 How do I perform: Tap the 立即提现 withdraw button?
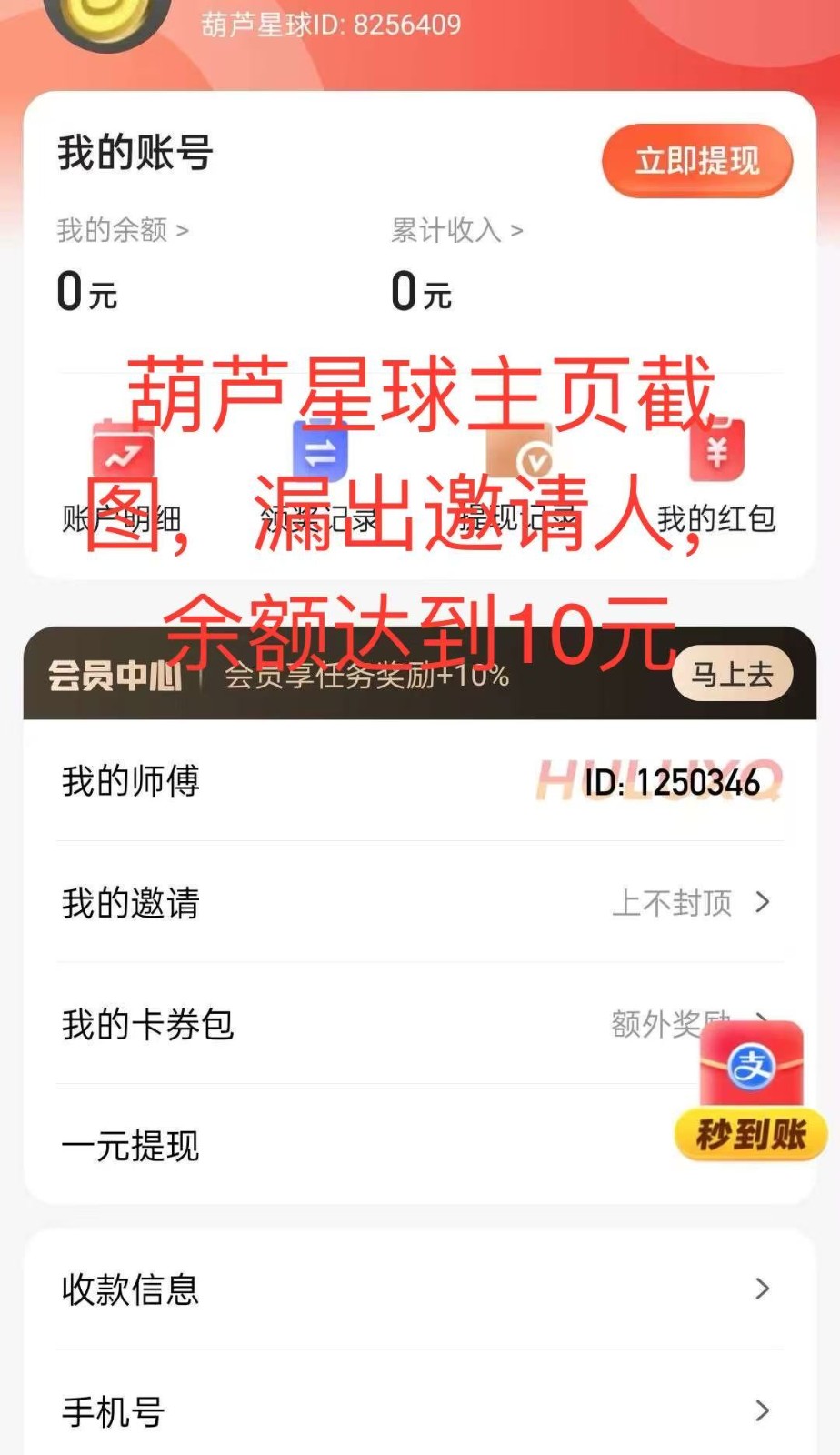tap(696, 161)
